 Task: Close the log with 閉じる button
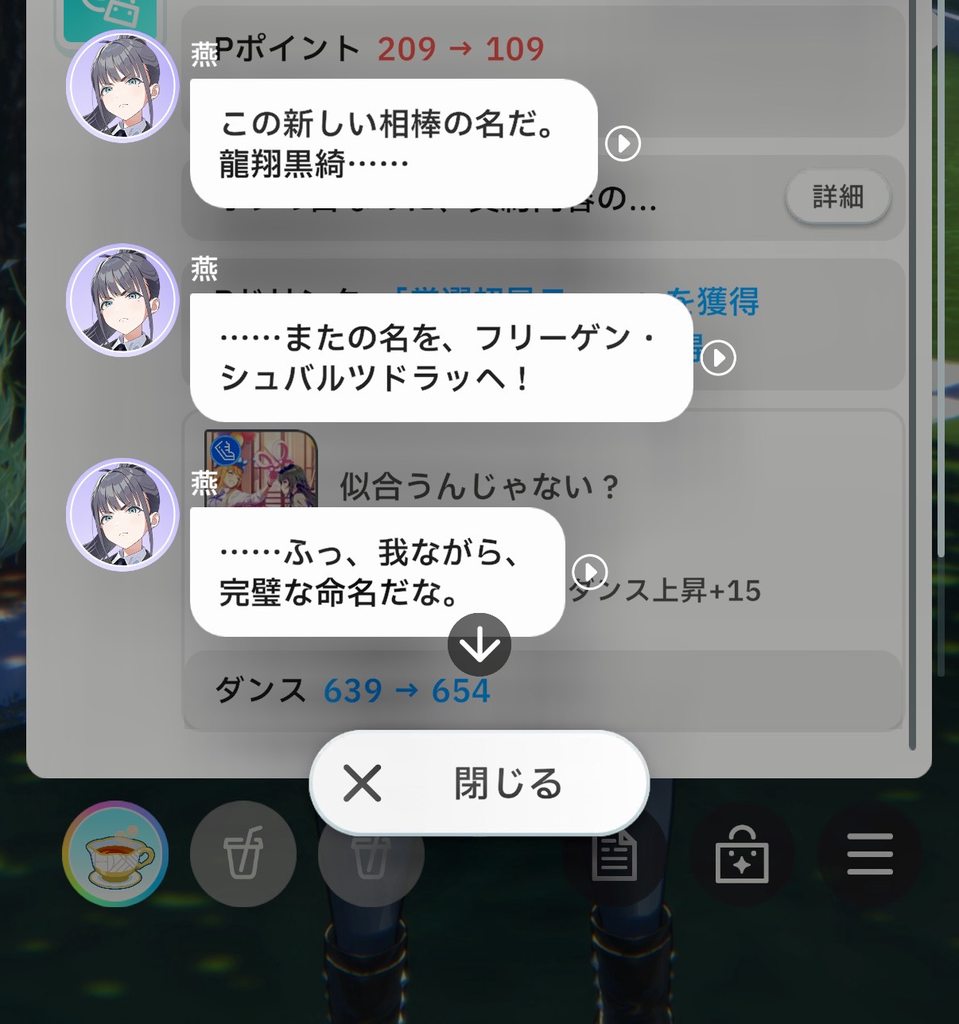point(479,784)
